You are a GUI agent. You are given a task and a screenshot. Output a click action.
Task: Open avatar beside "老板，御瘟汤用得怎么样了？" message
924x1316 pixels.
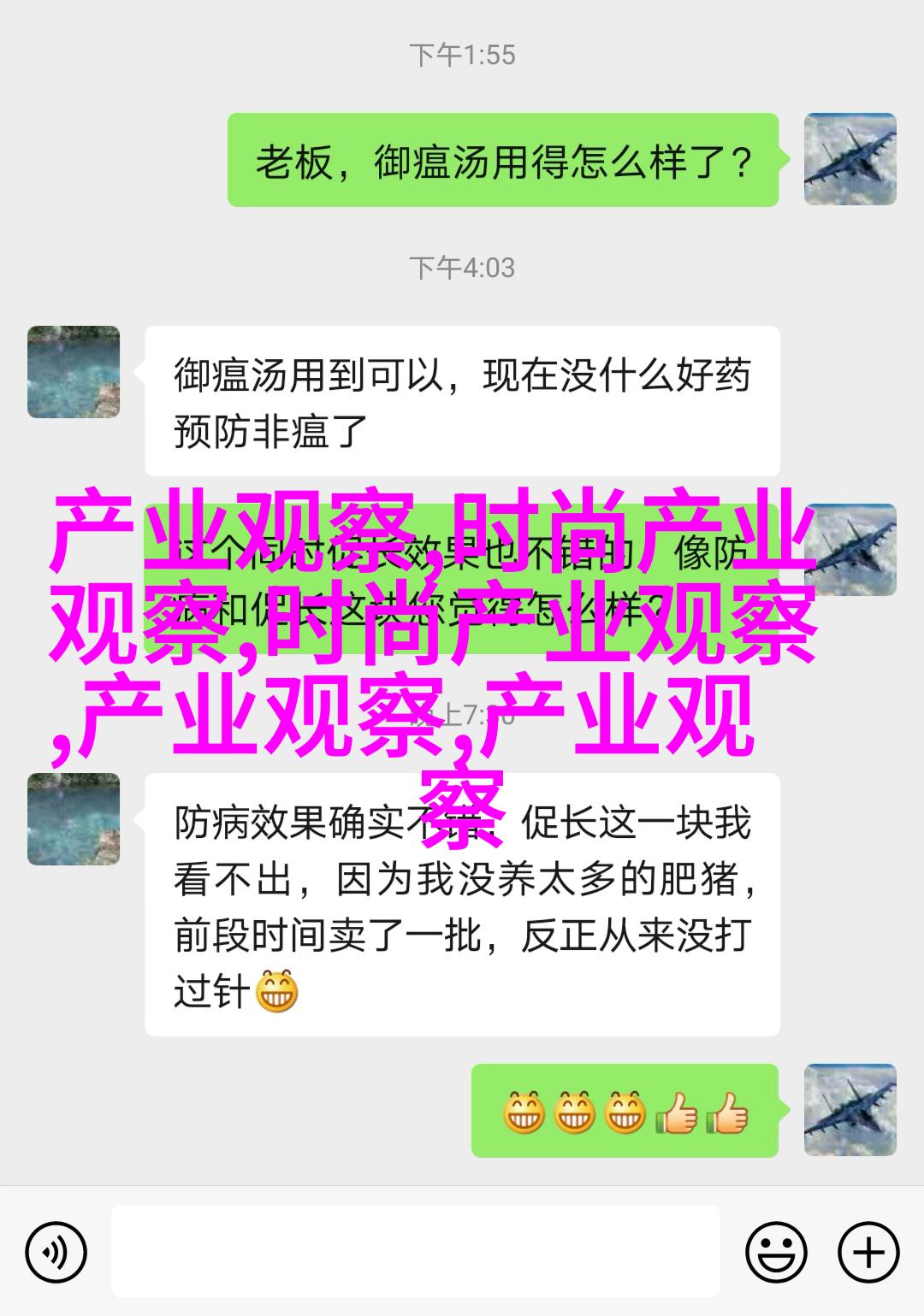point(850,159)
